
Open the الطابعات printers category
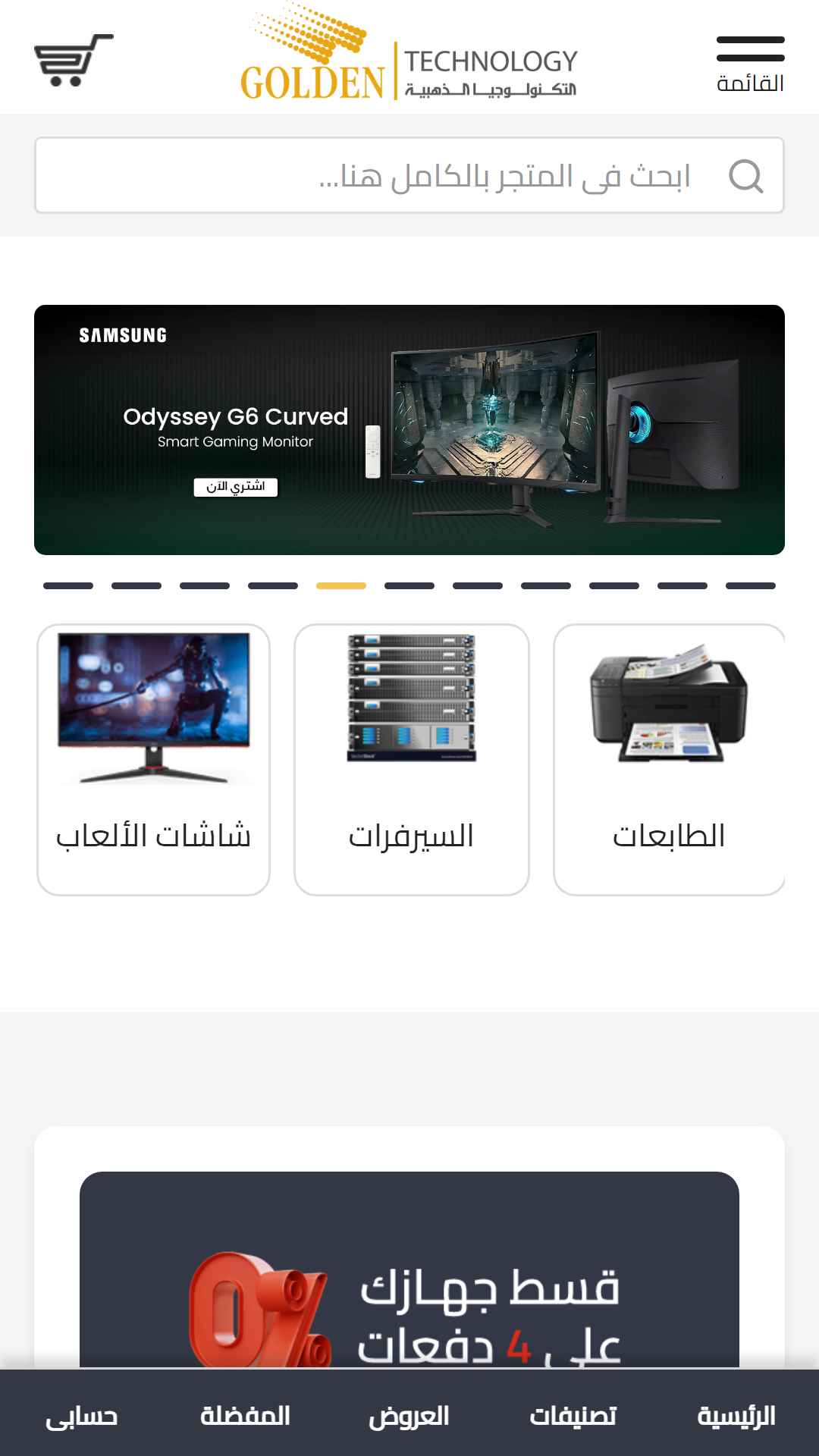669,759
